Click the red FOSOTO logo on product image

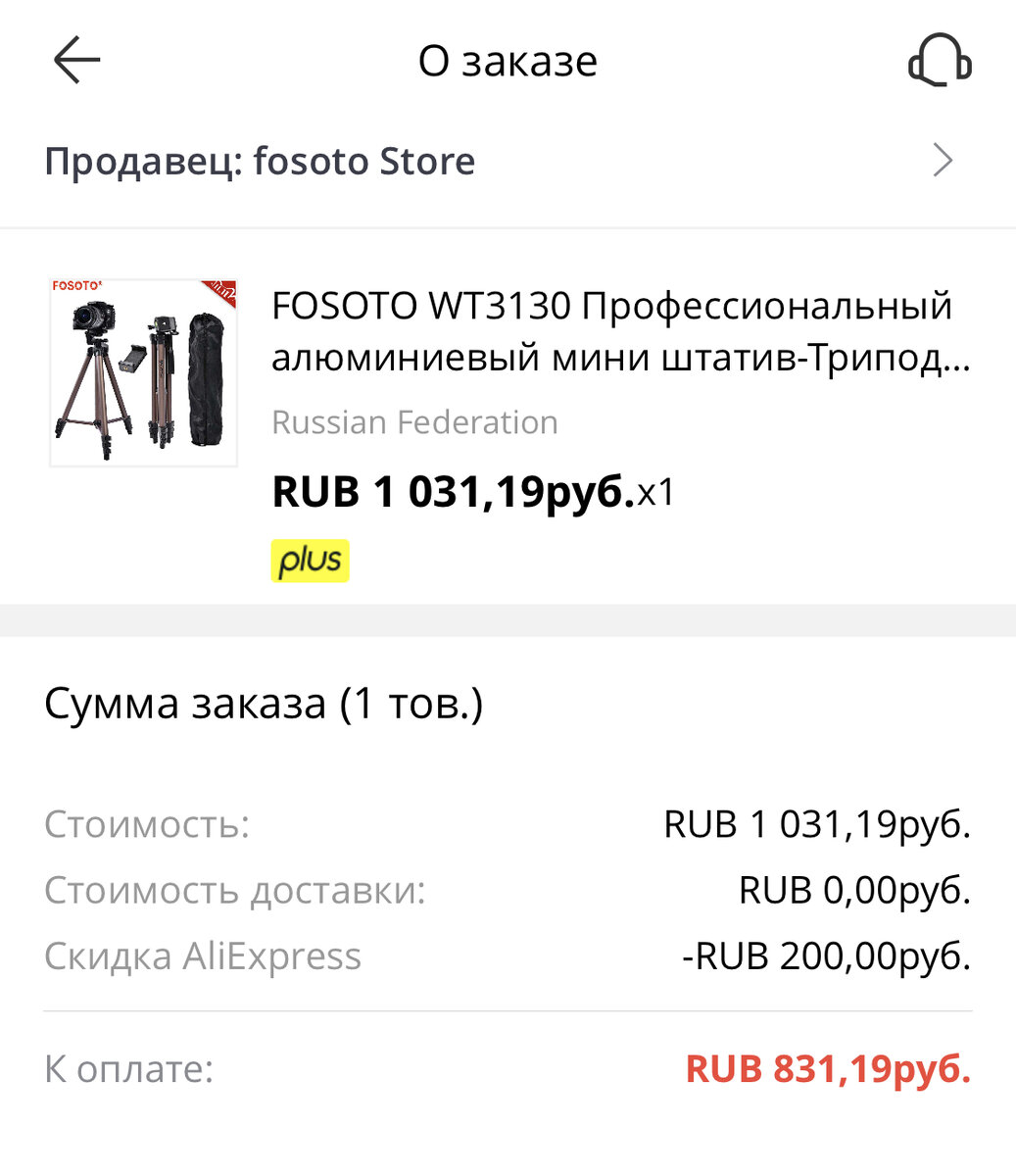pos(76,286)
